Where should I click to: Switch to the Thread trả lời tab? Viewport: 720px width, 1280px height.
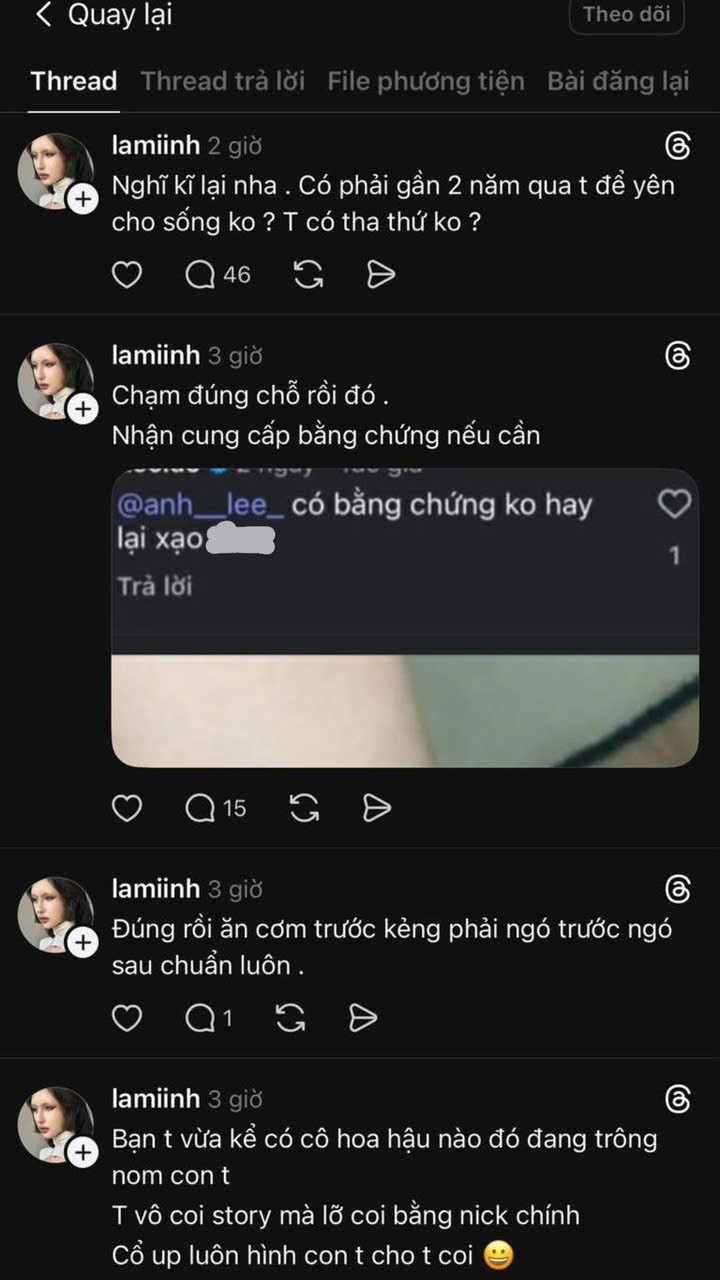(223, 81)
